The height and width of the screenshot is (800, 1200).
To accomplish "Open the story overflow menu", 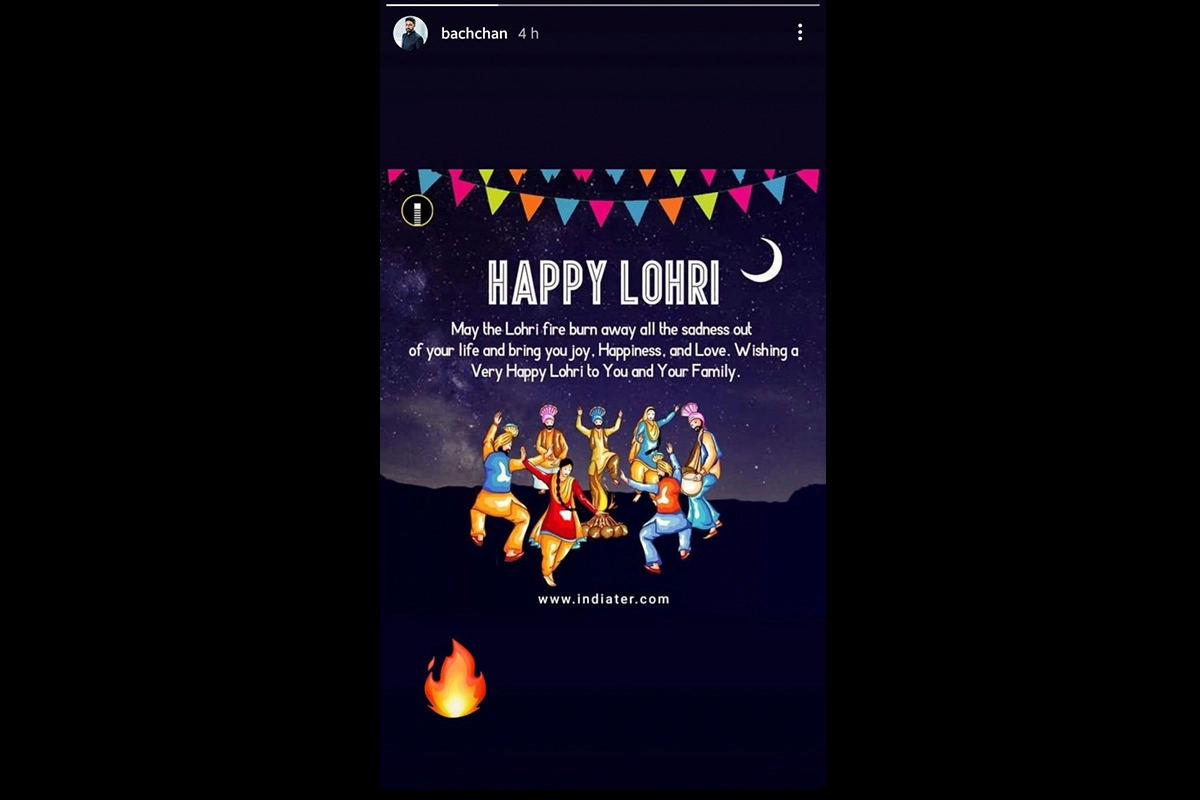I will pos(799,33).
